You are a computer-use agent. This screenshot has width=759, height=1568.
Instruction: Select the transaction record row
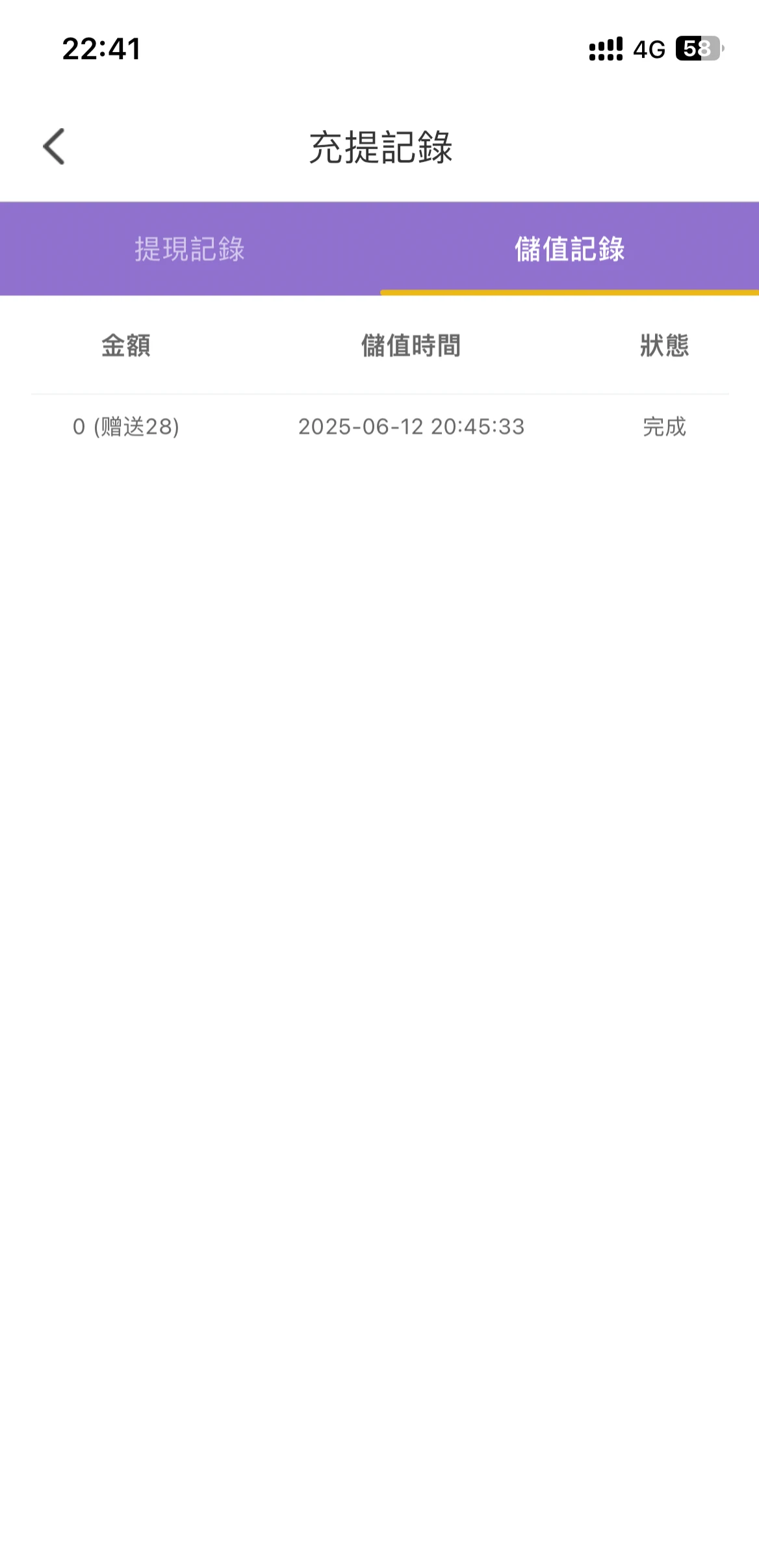(x=379, y=427)
